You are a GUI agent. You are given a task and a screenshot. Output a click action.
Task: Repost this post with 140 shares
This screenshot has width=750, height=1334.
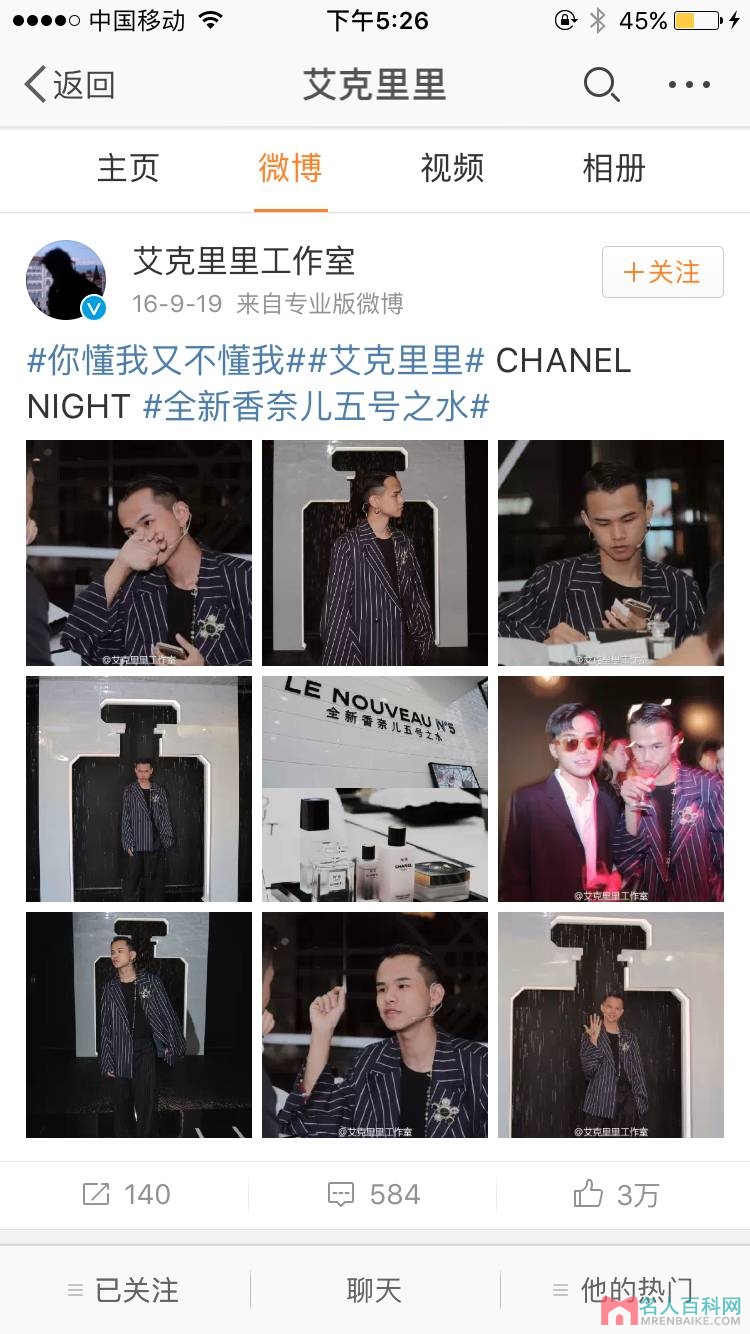(x=126, y=1194)
